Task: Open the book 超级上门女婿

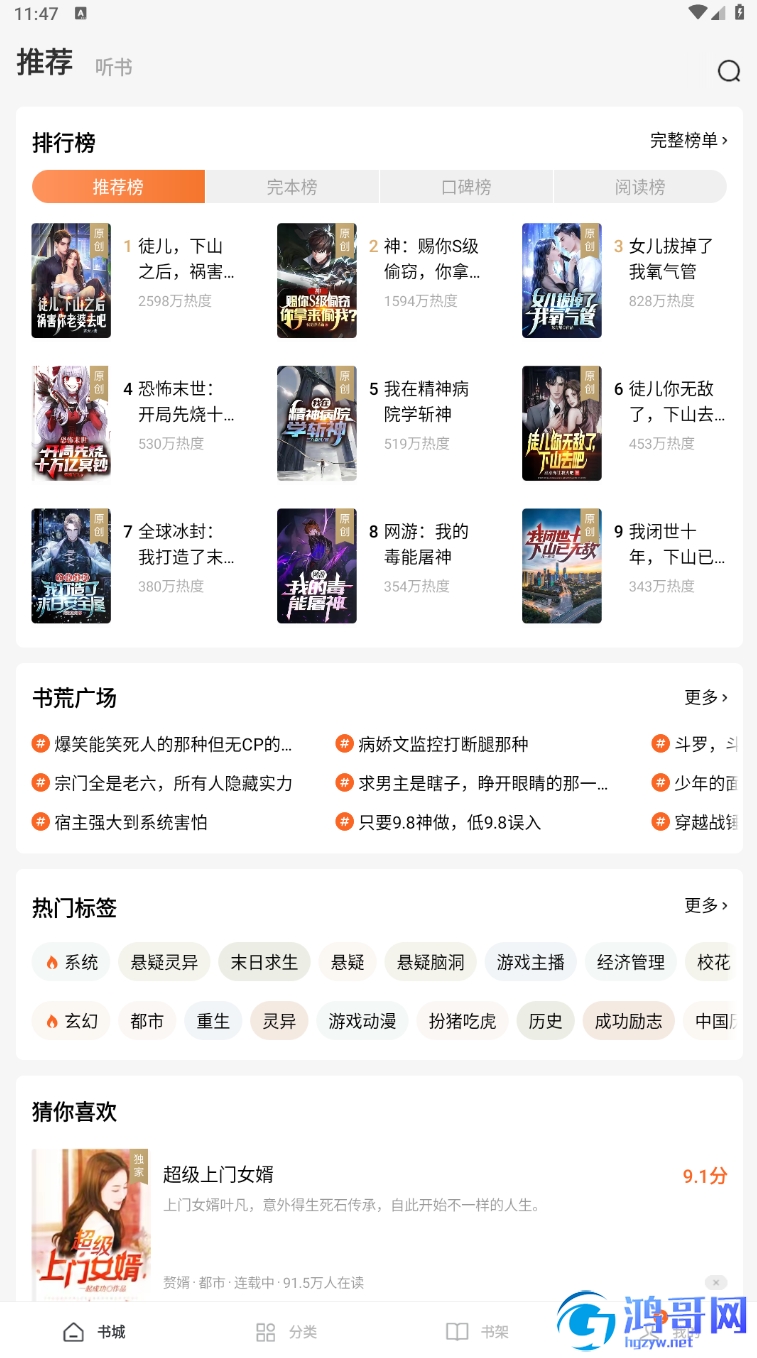Action: point(379,1224)
